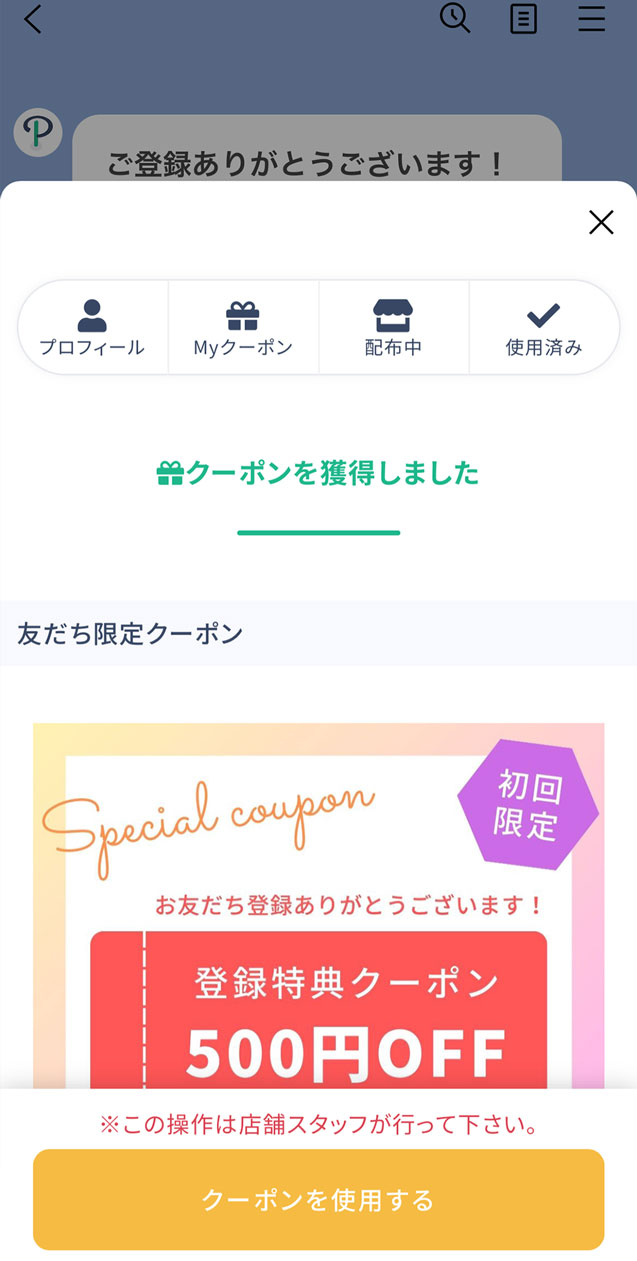Screen dimensions: 637x1261
Task: Open the hamburger menu
Action: [592, 18]
